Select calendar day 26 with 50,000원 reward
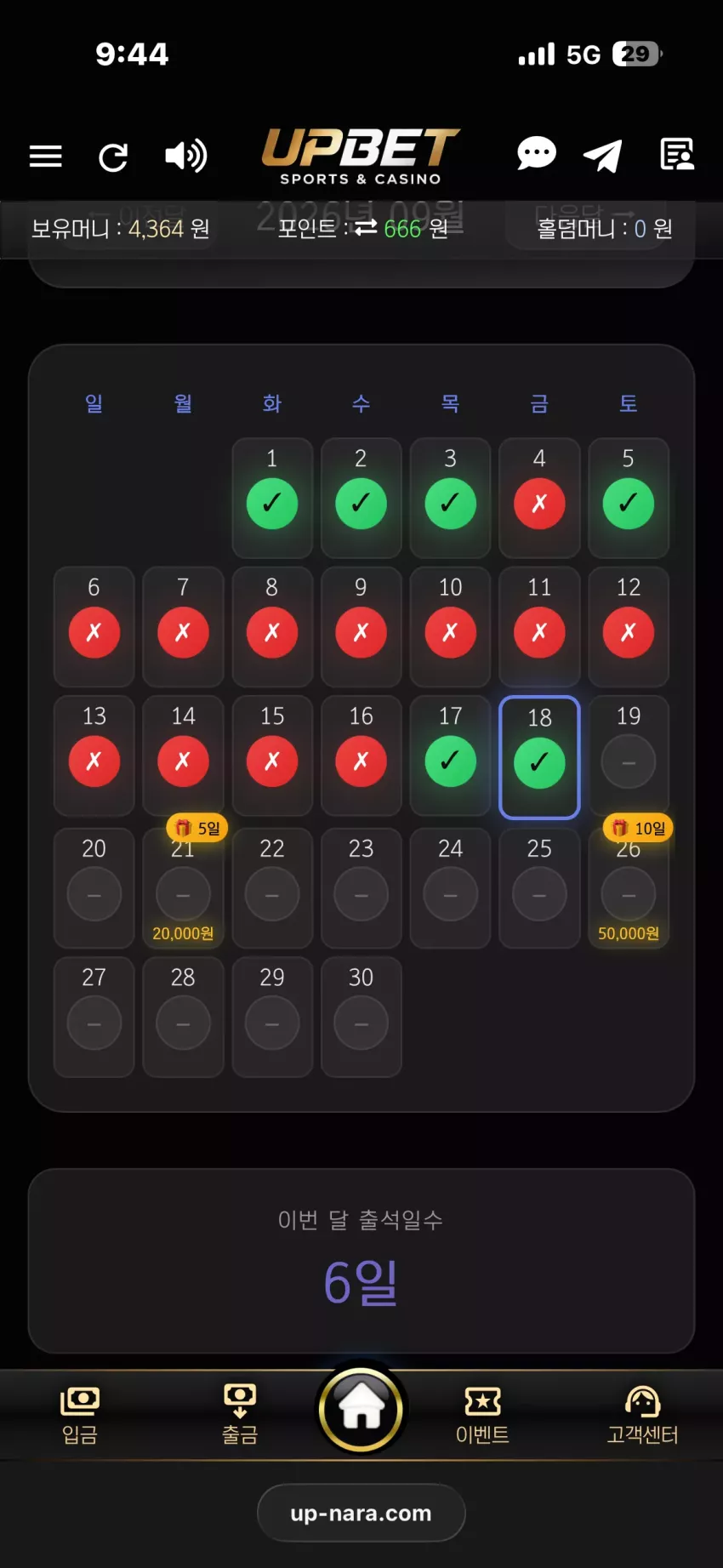723x1568 pixels. [x=629, y=888]
